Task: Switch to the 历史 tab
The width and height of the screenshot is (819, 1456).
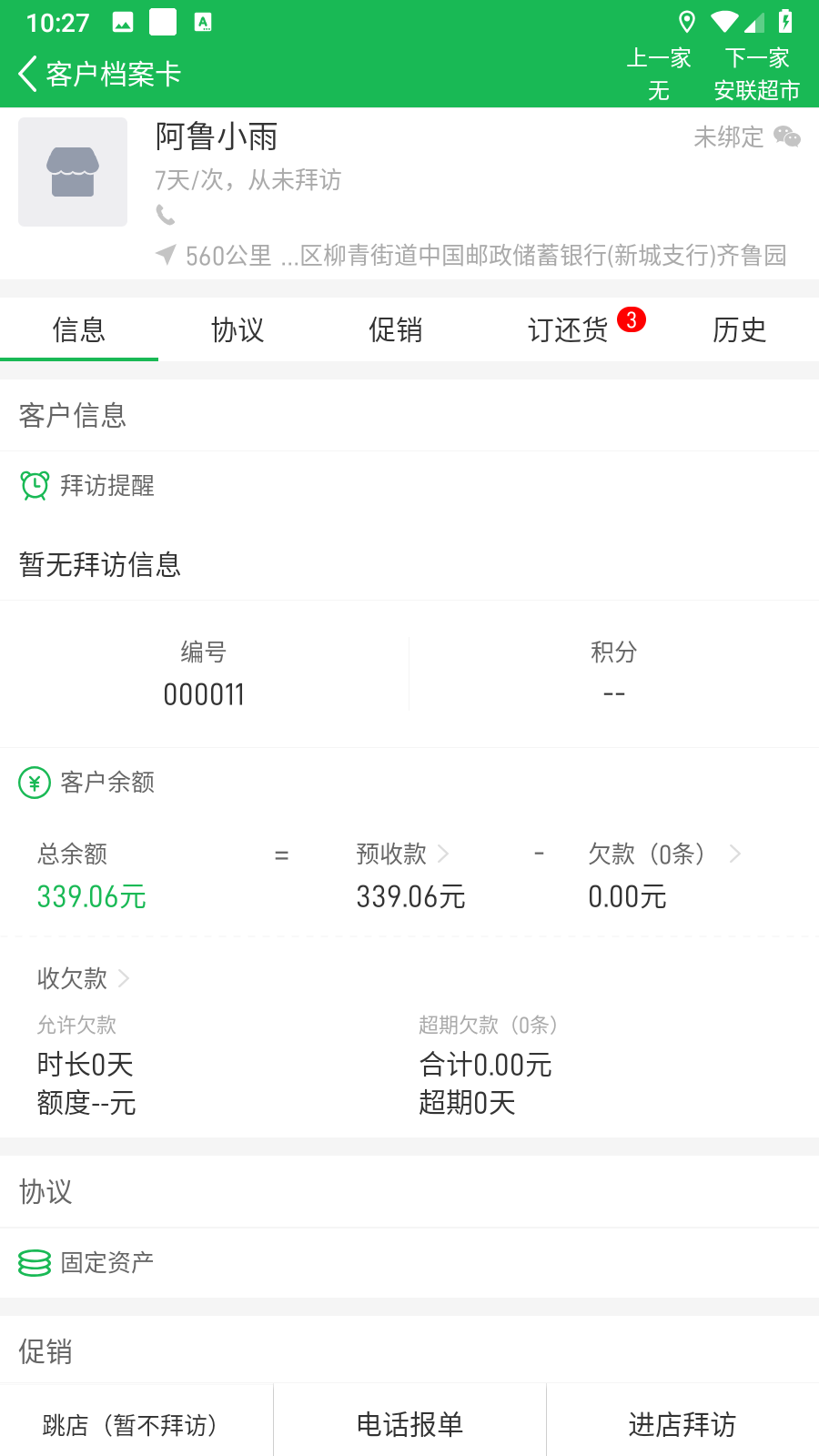Action: (739, 329)
